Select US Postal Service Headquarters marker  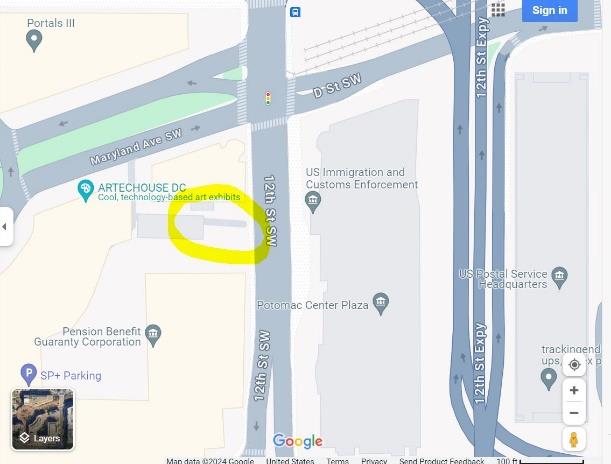(x=559, y=275)
